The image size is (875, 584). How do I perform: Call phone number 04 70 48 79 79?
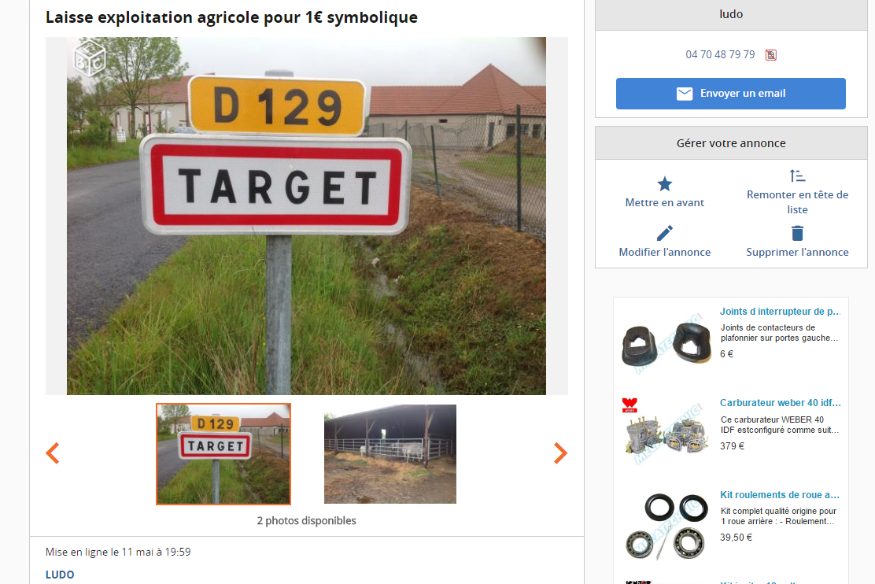[x=720, y=55]
